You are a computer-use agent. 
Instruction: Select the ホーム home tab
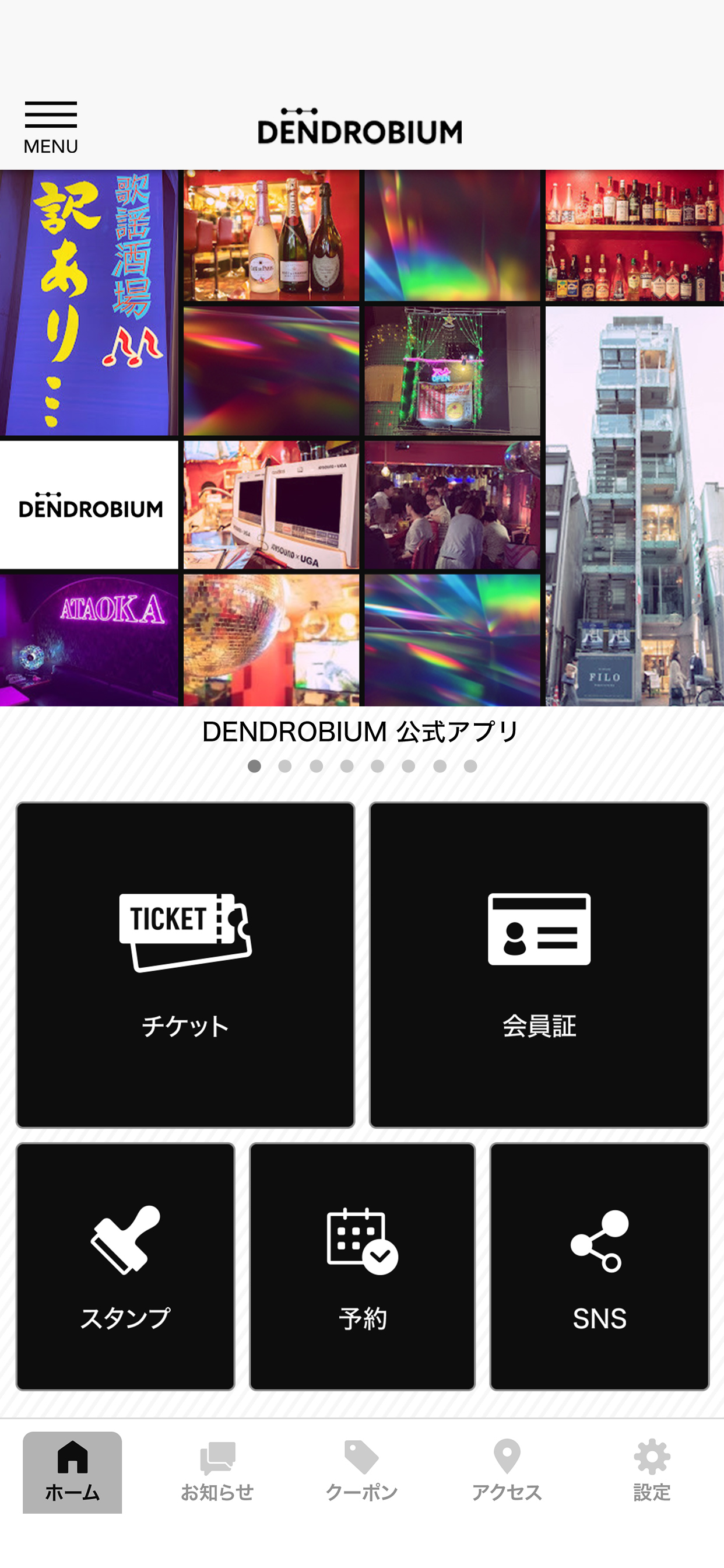(72, 1472)
